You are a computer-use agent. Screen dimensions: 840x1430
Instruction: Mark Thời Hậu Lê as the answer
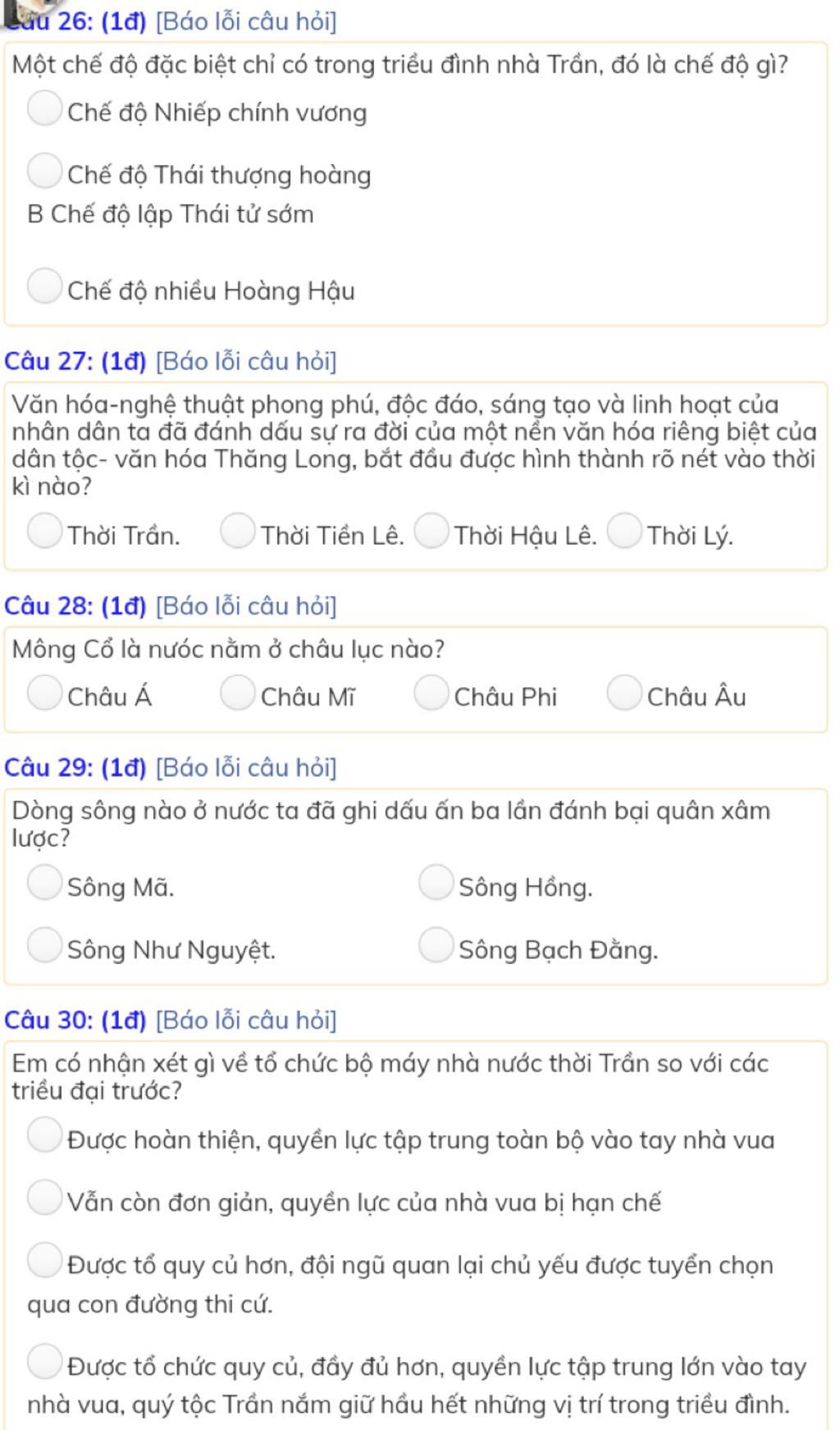(431, 531)
